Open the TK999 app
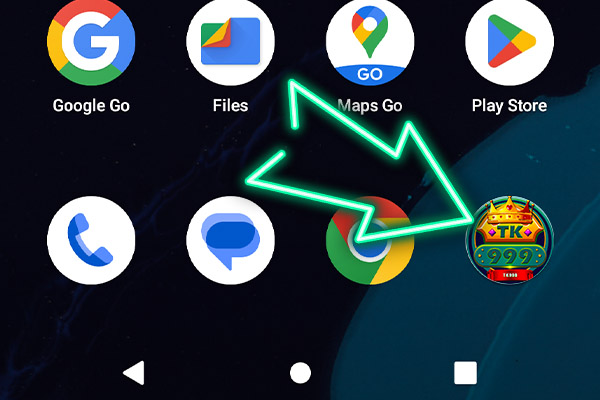 tap(511, 240)
